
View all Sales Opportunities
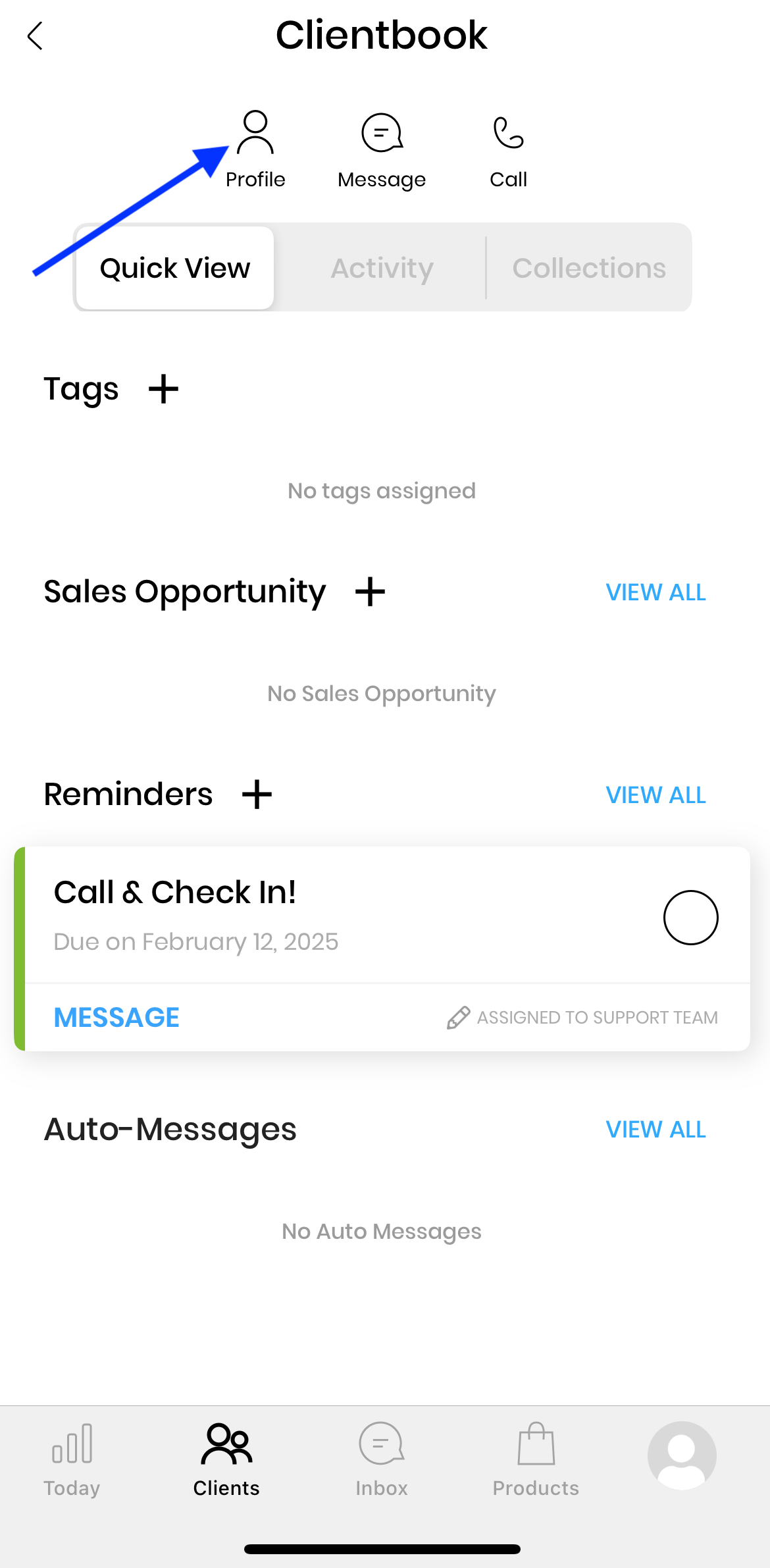coord(655,592)
